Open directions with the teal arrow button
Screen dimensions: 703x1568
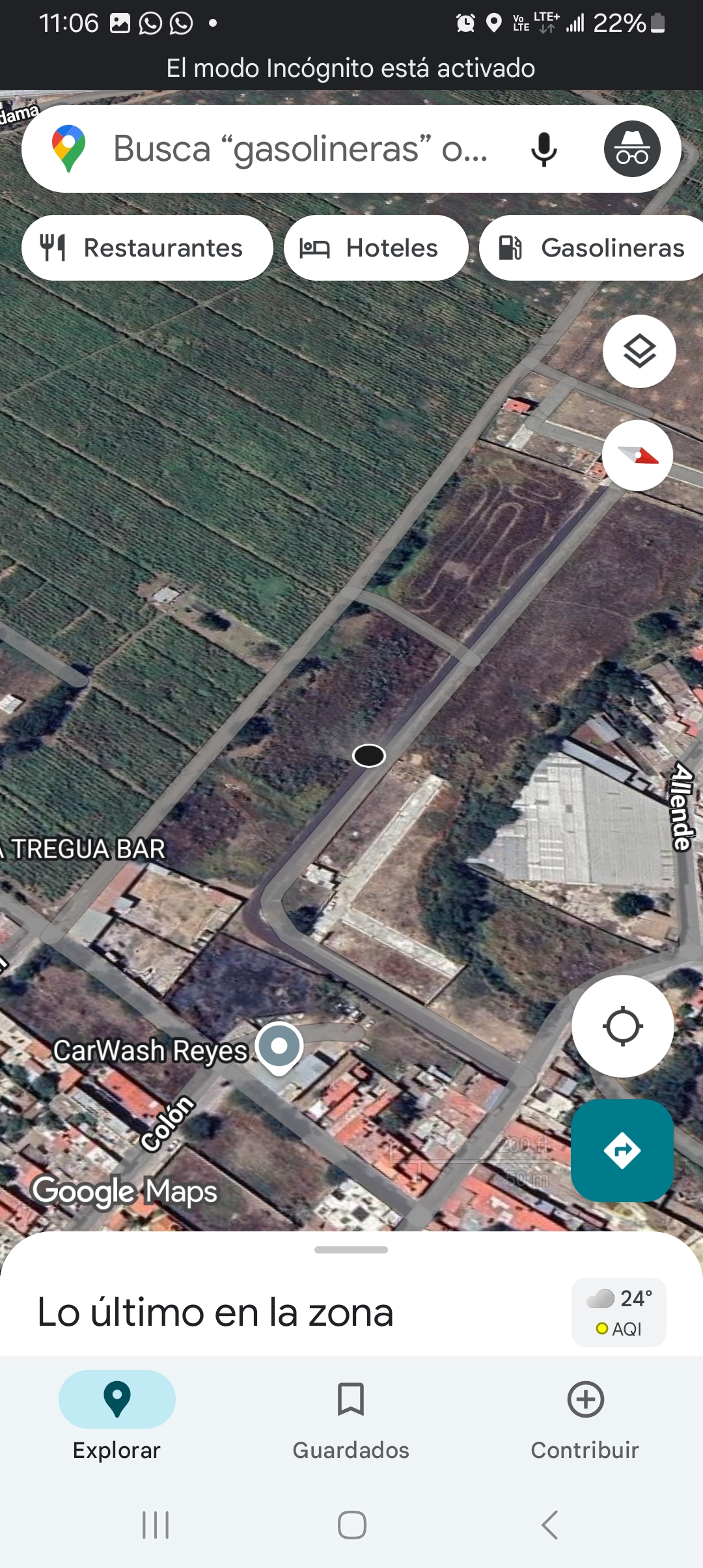pyautogui.click(x=622, y=1151)
